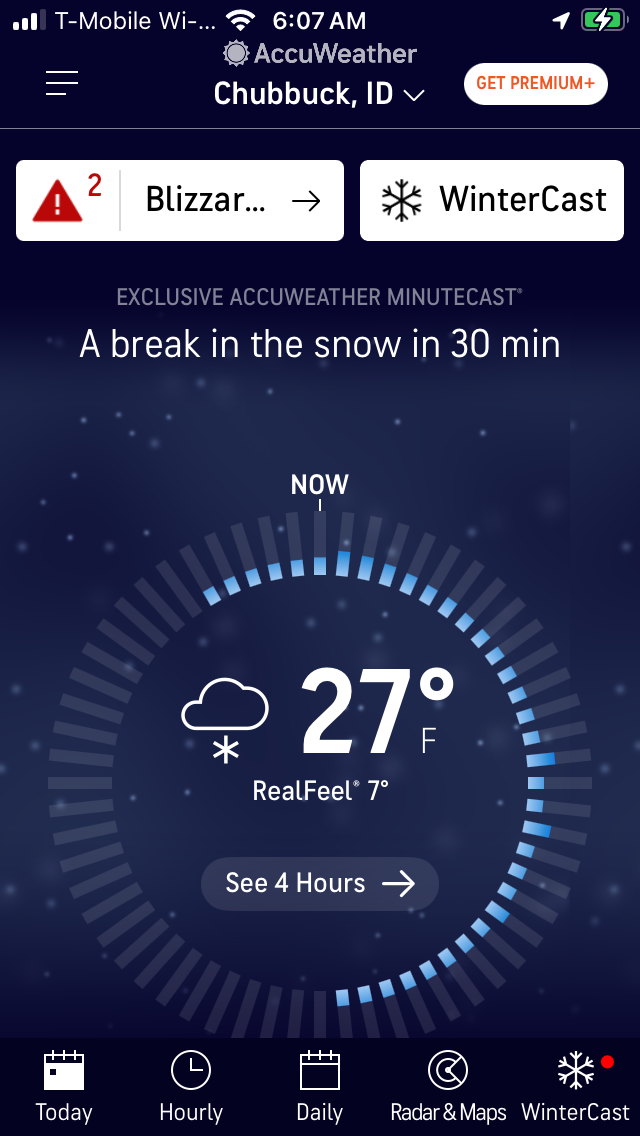The image size is (640, 1136).
Task: Tap See 4 Hours
Action: pyautogui.click(x=320, y=883)
